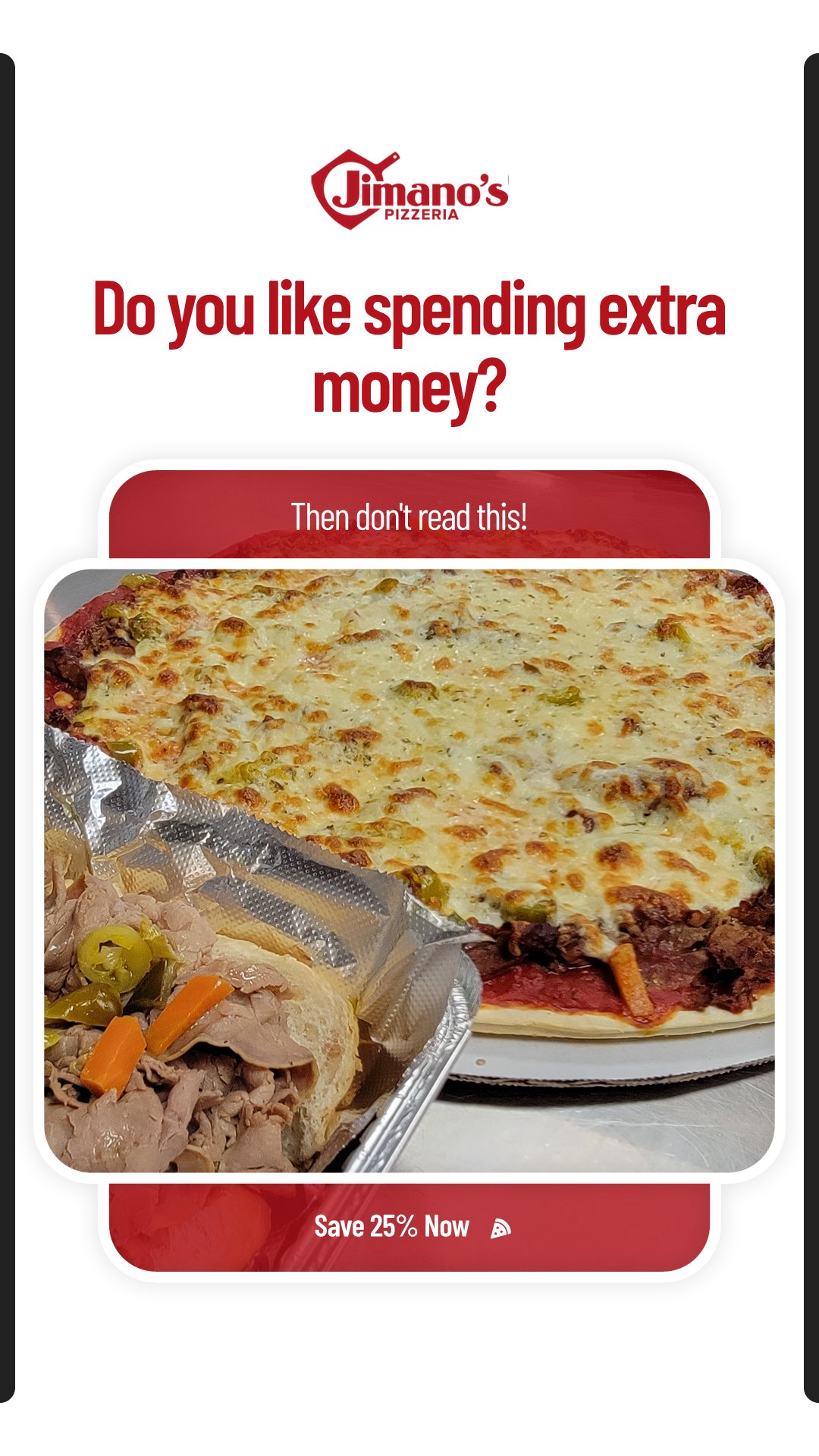Tap the Save 25% Now button

click(x=409, y=1226)
